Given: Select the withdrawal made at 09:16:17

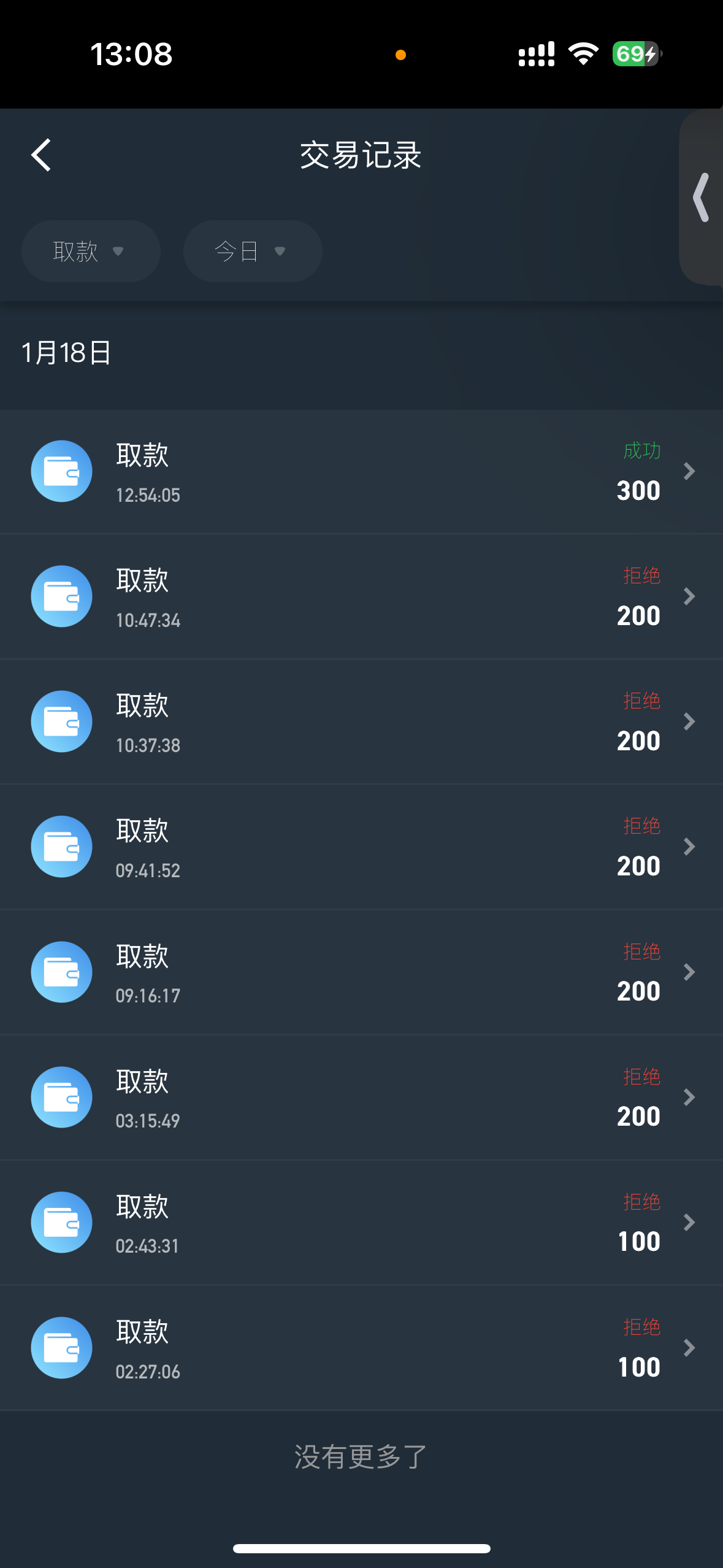Looking at the screenshot, I should pyautogui.click(x=361, y=972).
